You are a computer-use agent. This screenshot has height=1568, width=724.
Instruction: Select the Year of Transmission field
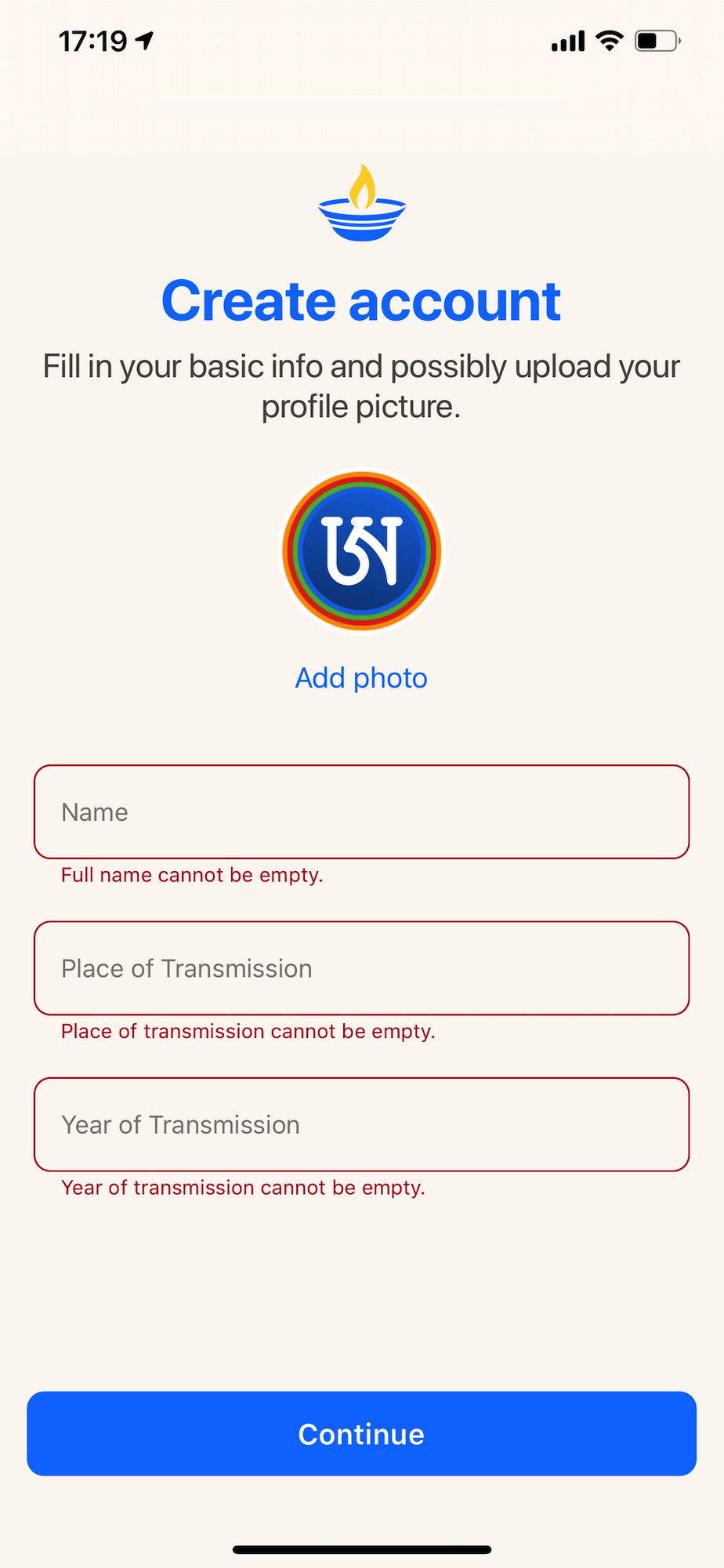coord(361,1124)
